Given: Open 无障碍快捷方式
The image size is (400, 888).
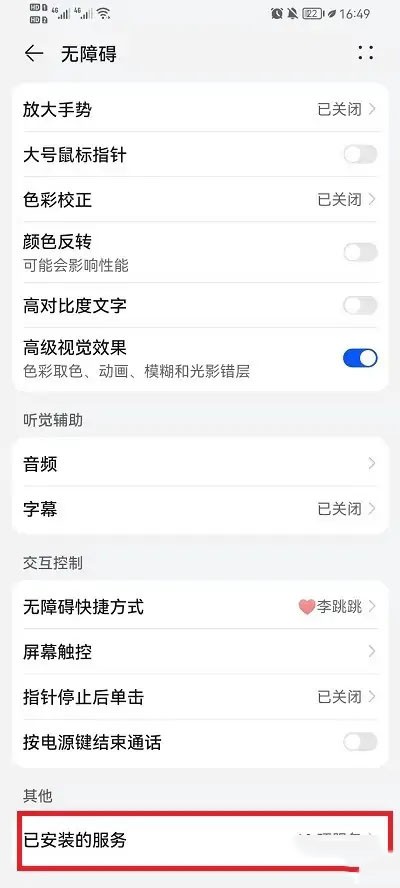Looking at the screenshot, I should pos(200,607).
